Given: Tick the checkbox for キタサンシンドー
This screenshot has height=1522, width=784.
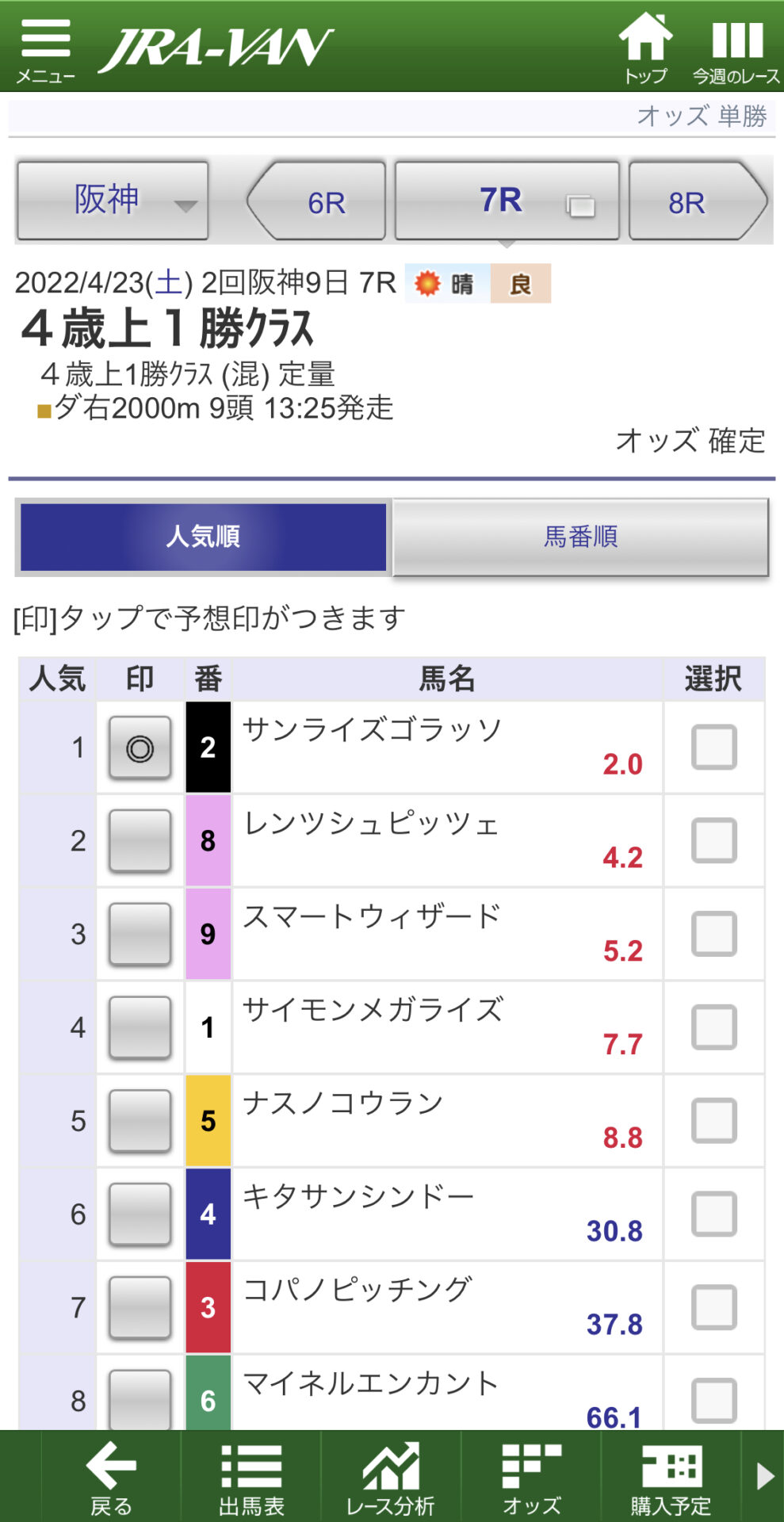Looking at the screenshot, I should (714, 1214).
